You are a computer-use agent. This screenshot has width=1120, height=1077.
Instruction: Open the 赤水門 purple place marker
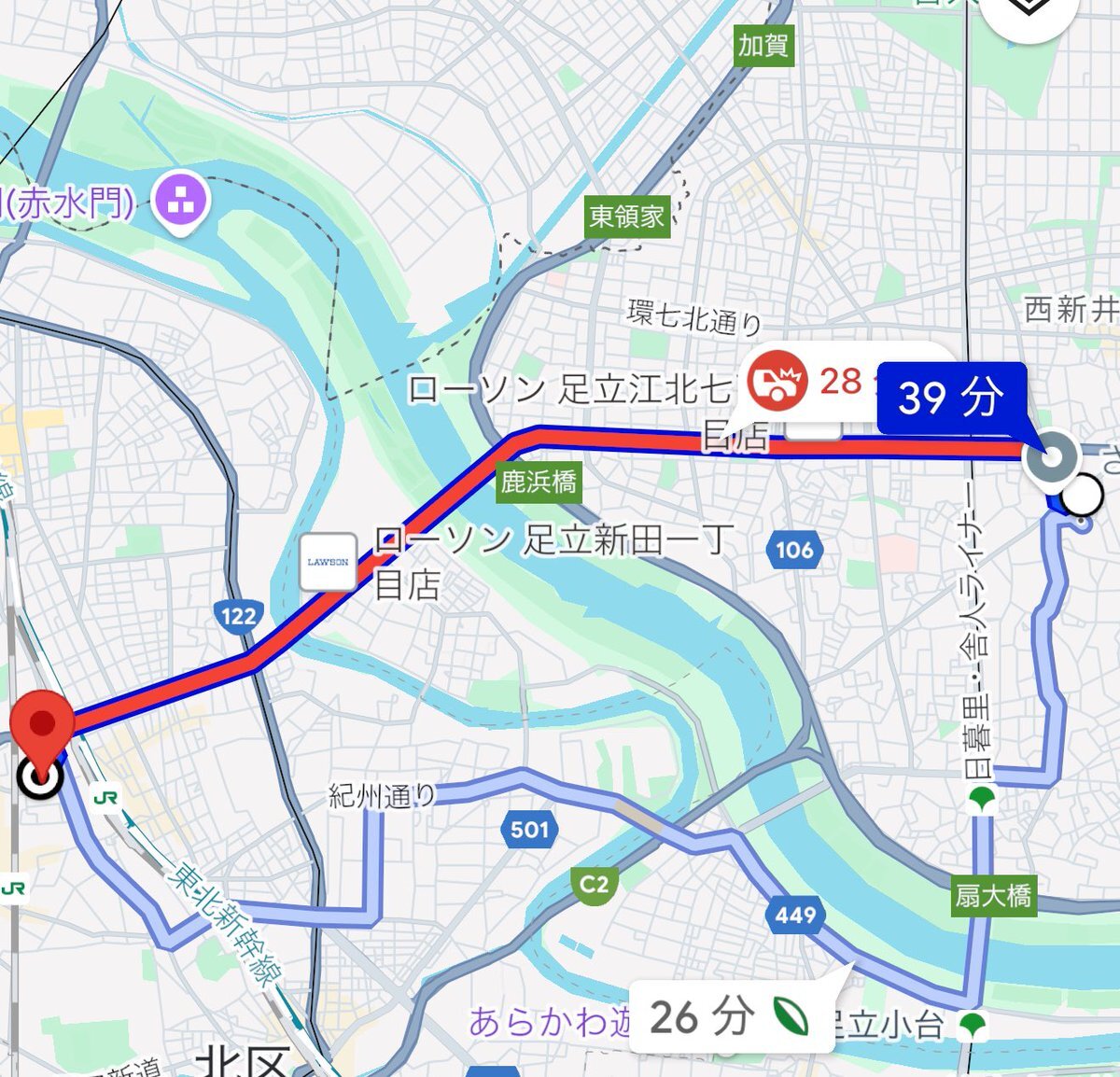pos(182,199)
